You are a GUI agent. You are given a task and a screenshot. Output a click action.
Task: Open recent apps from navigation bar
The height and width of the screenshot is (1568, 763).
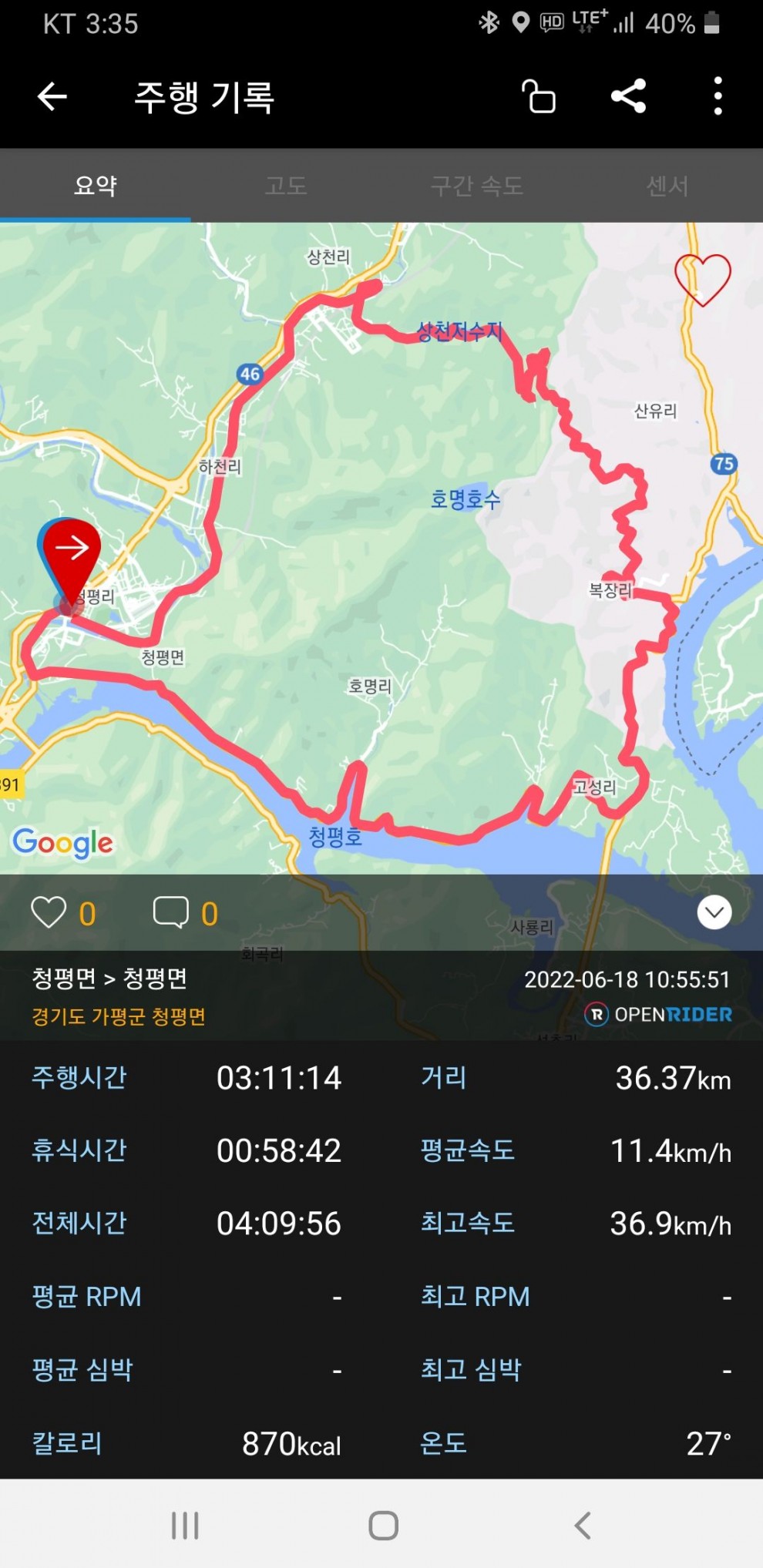coord(185,1525)
